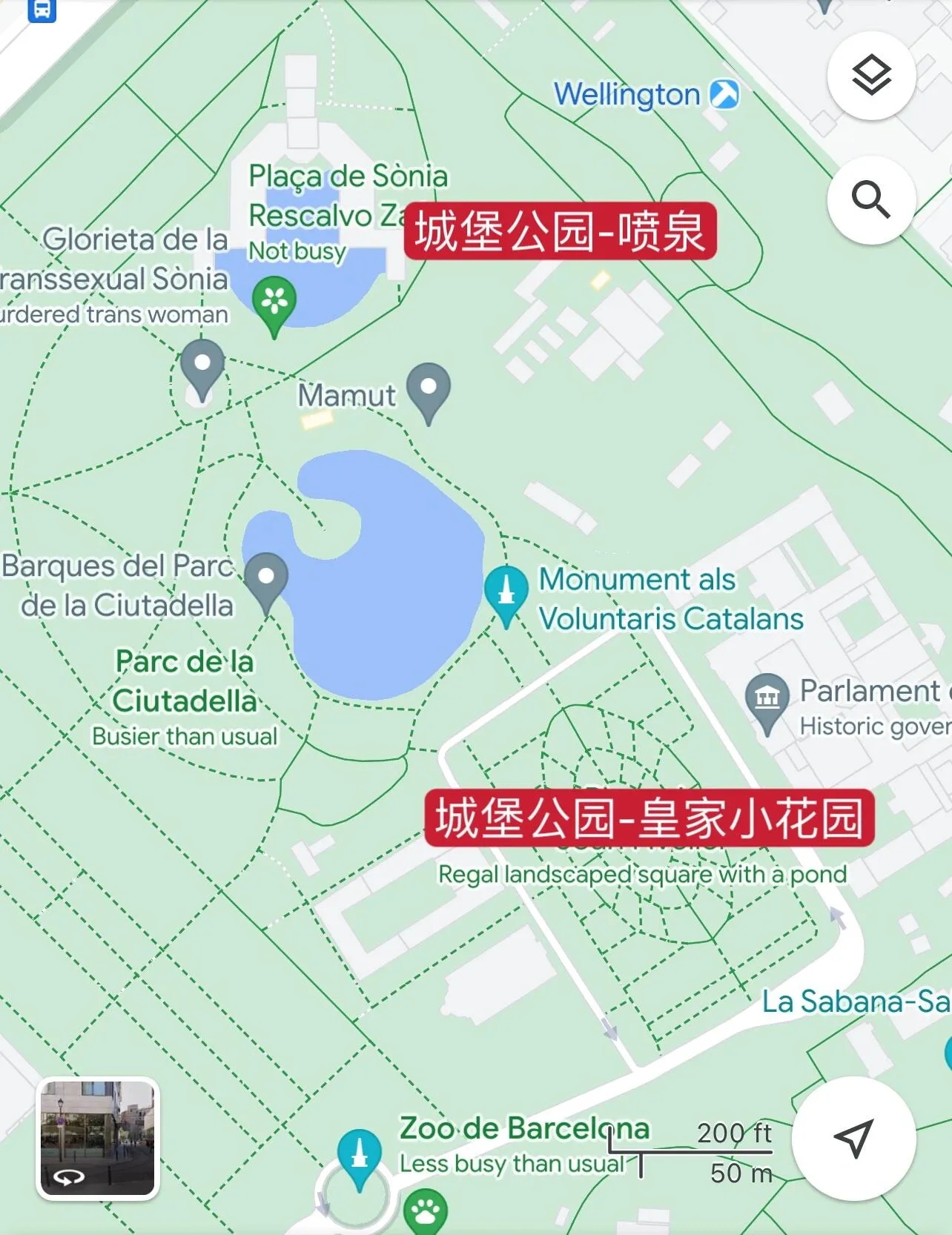952x1235 pixels.
Task: Tap the bus stop icon
Action: coord(42,9)
